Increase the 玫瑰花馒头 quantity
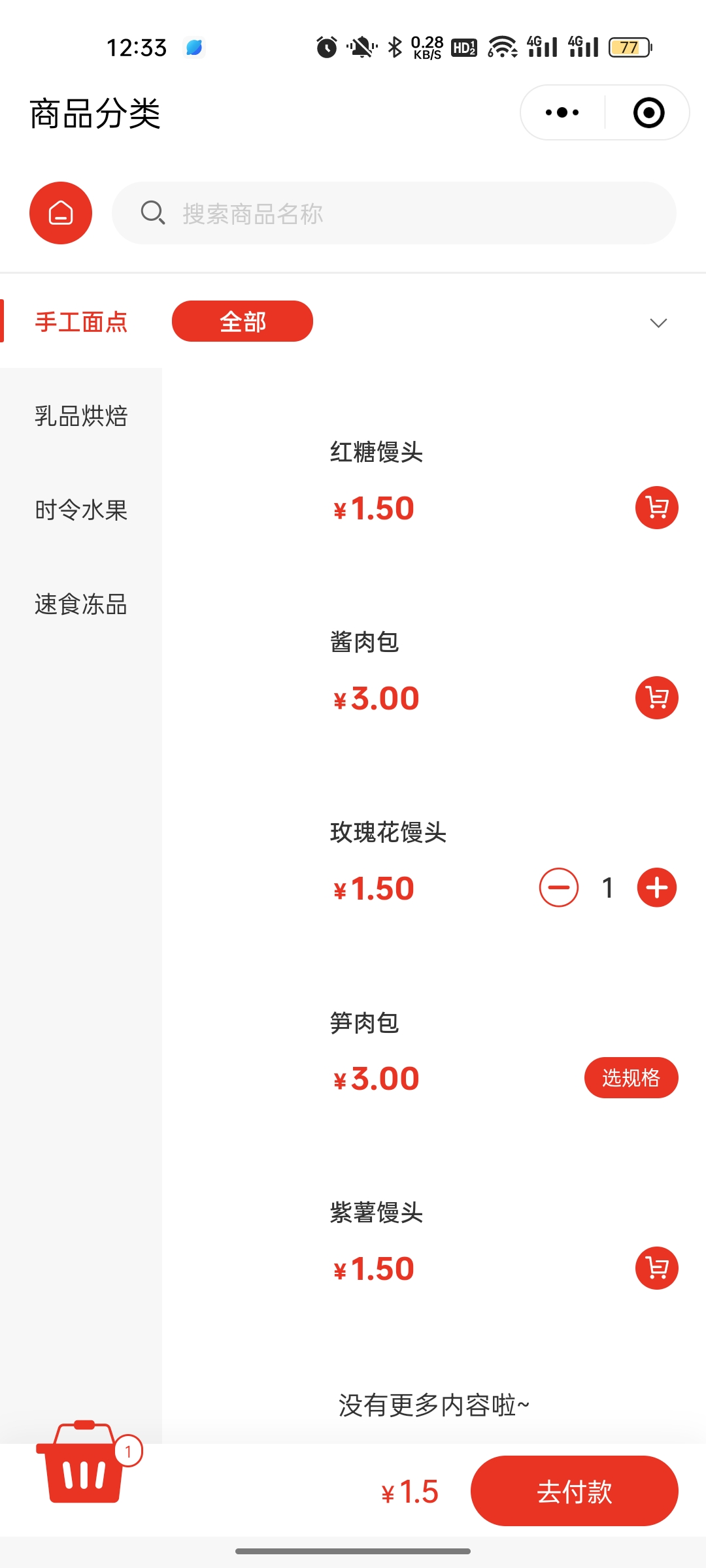The image size is (706, 1568). pyautogui.click(x=657, y=888)
